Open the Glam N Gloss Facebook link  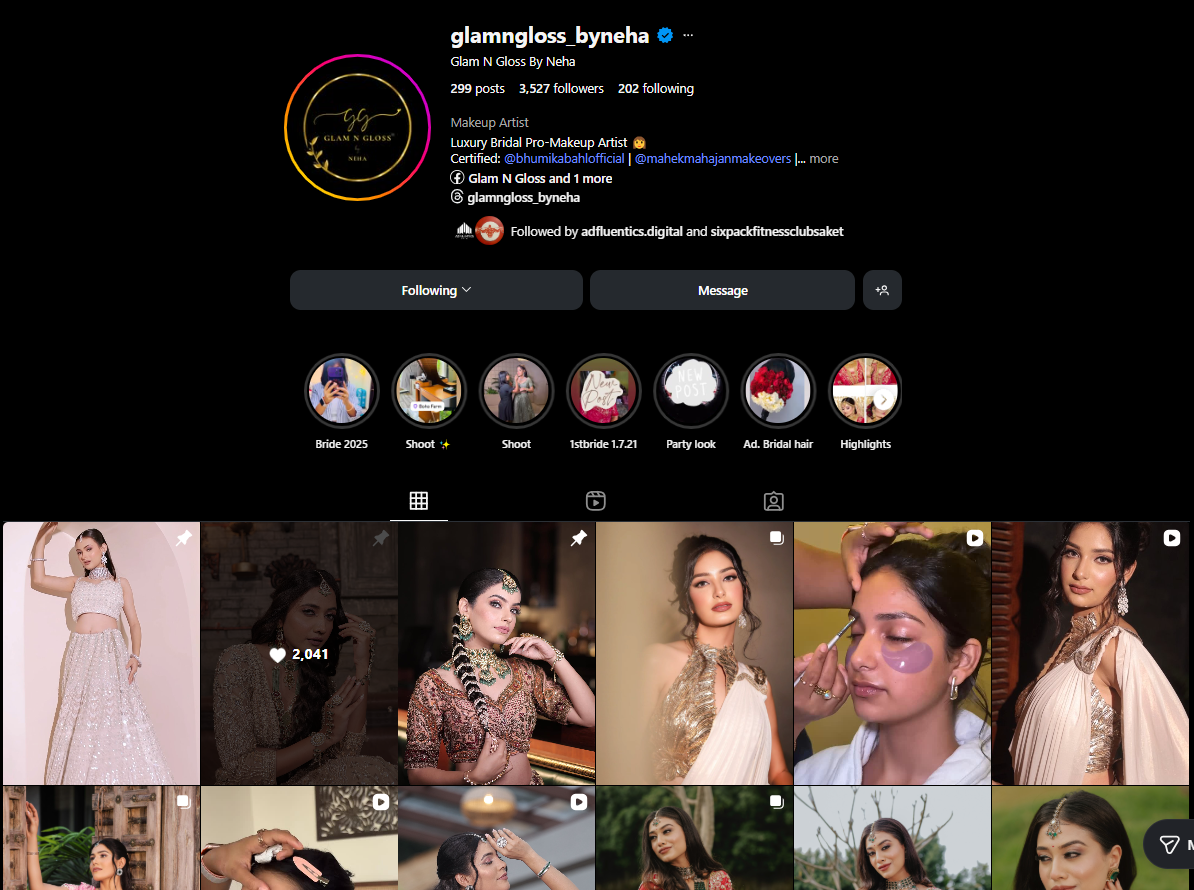click(540, 178)
